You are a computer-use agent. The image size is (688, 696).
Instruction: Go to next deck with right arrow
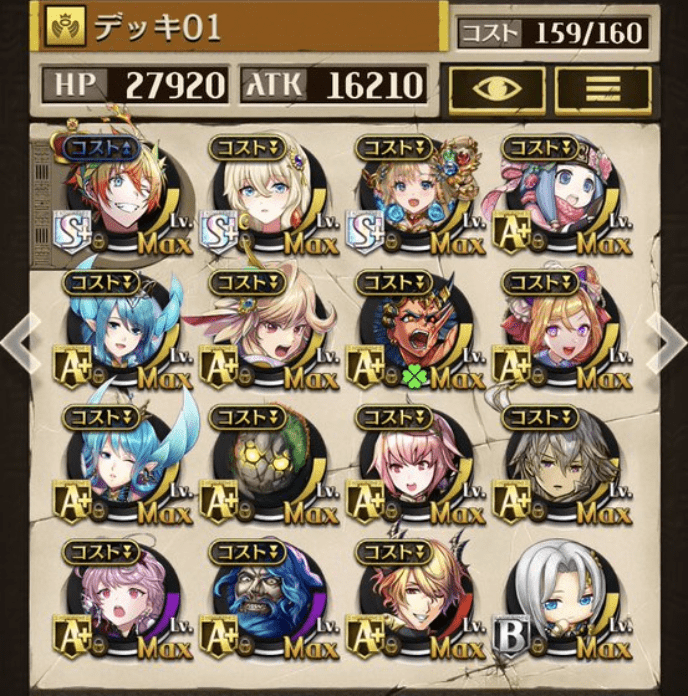click(666, 341)
